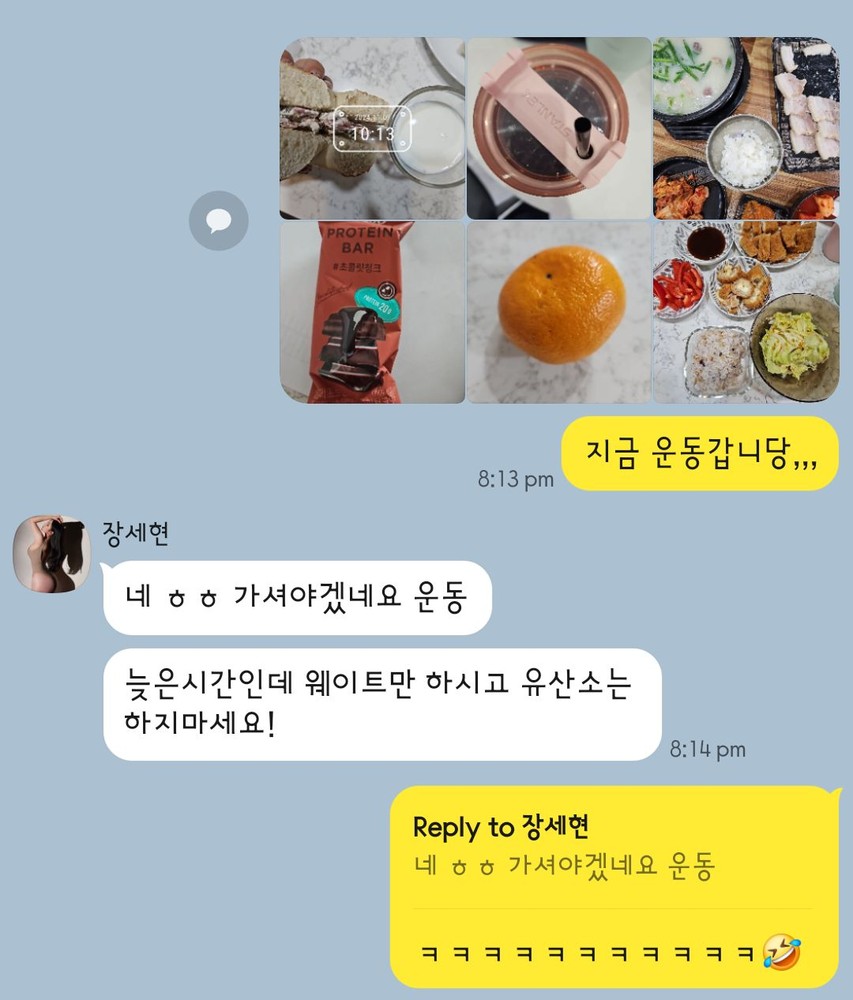This screenshot has height=1000, width=853.
Task: Open the sandwich photo with 10:13 timestamp
Action: [x=371, y=127]
